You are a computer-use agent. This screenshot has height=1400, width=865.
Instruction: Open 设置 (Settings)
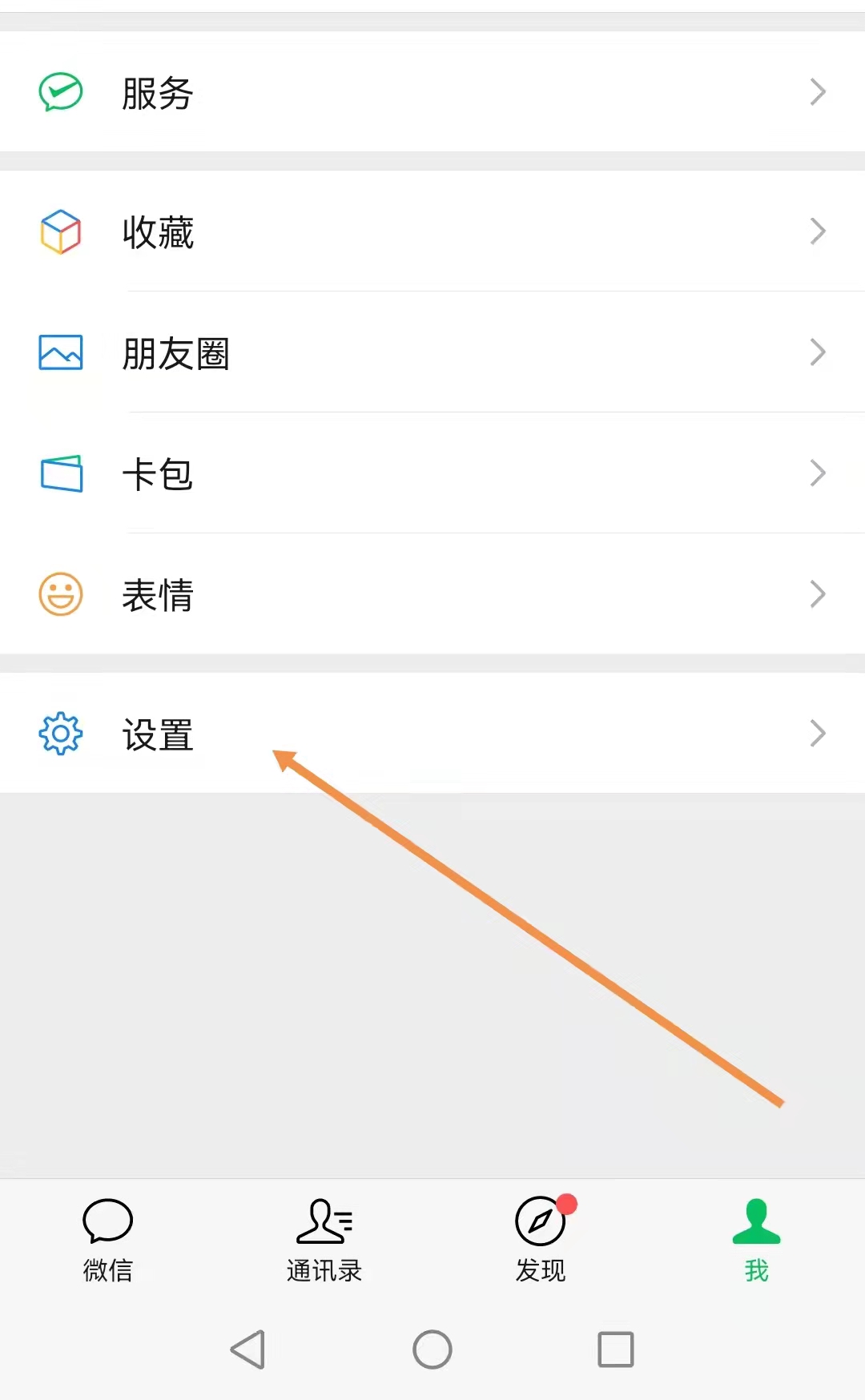click(432, 733)
